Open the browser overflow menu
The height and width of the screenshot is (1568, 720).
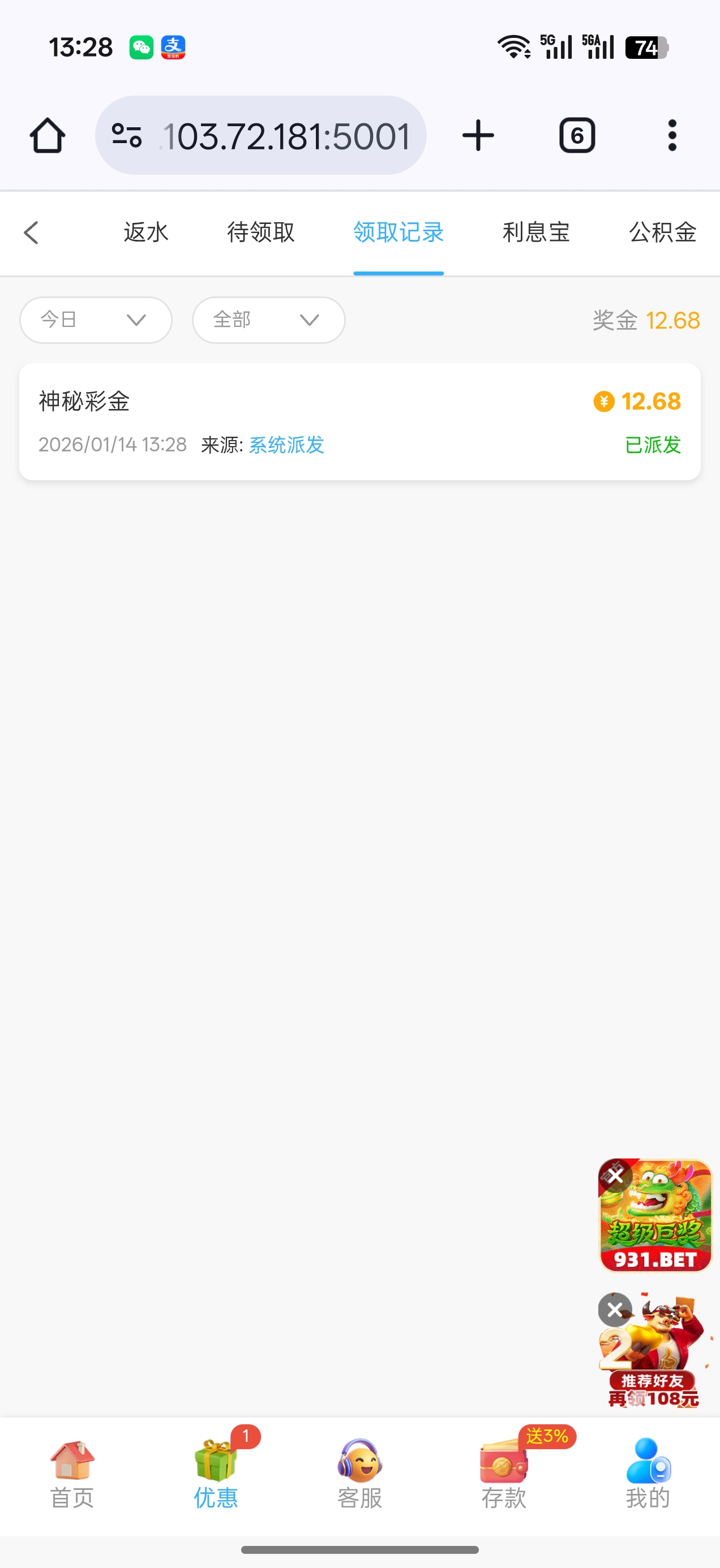pyautogui.click(x=672, y=135)
